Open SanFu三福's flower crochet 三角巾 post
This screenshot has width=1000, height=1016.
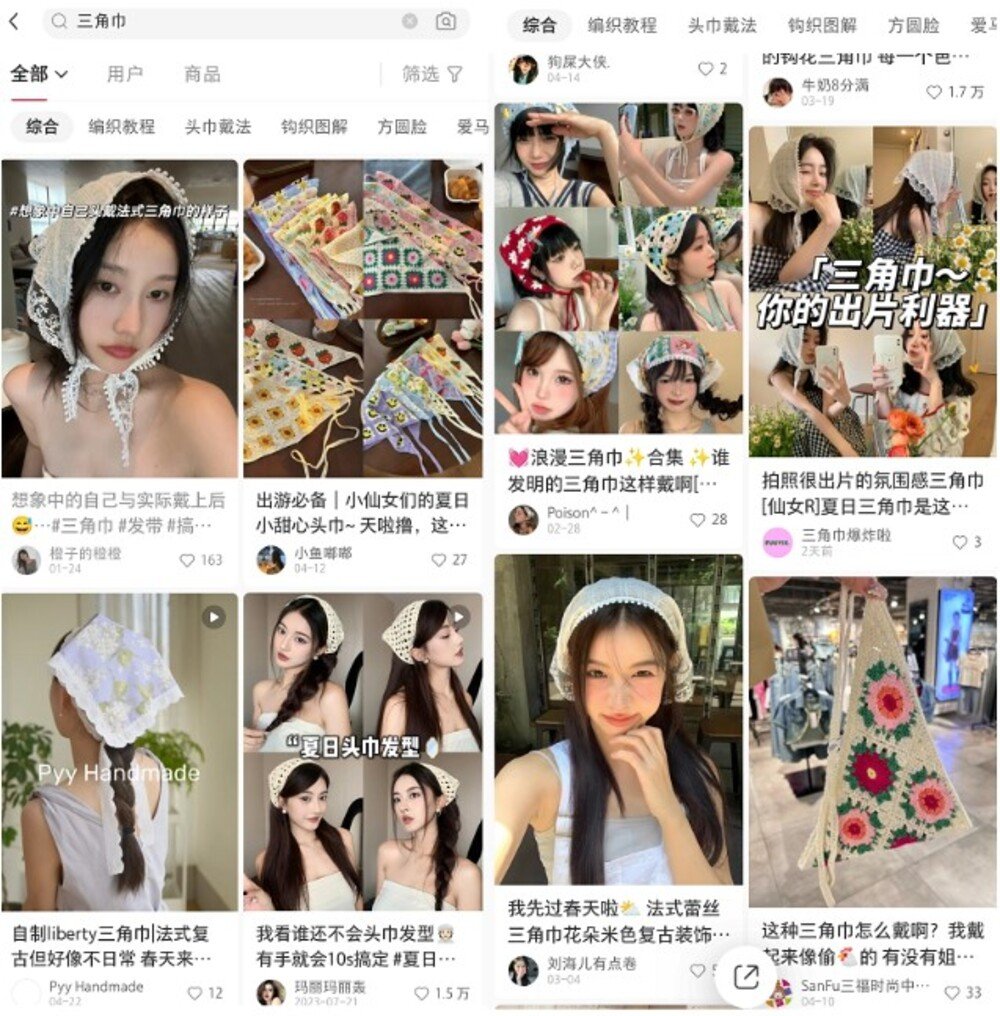coord(872,740)
